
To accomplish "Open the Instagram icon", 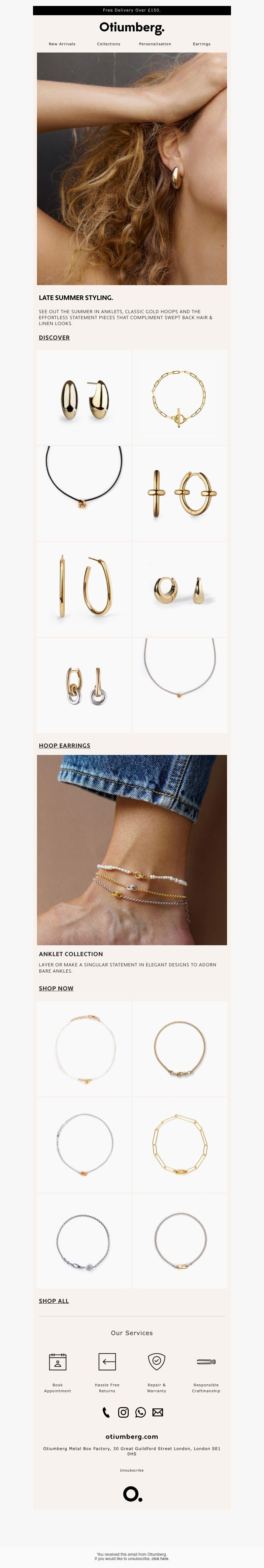I will tap(123, 1412).
